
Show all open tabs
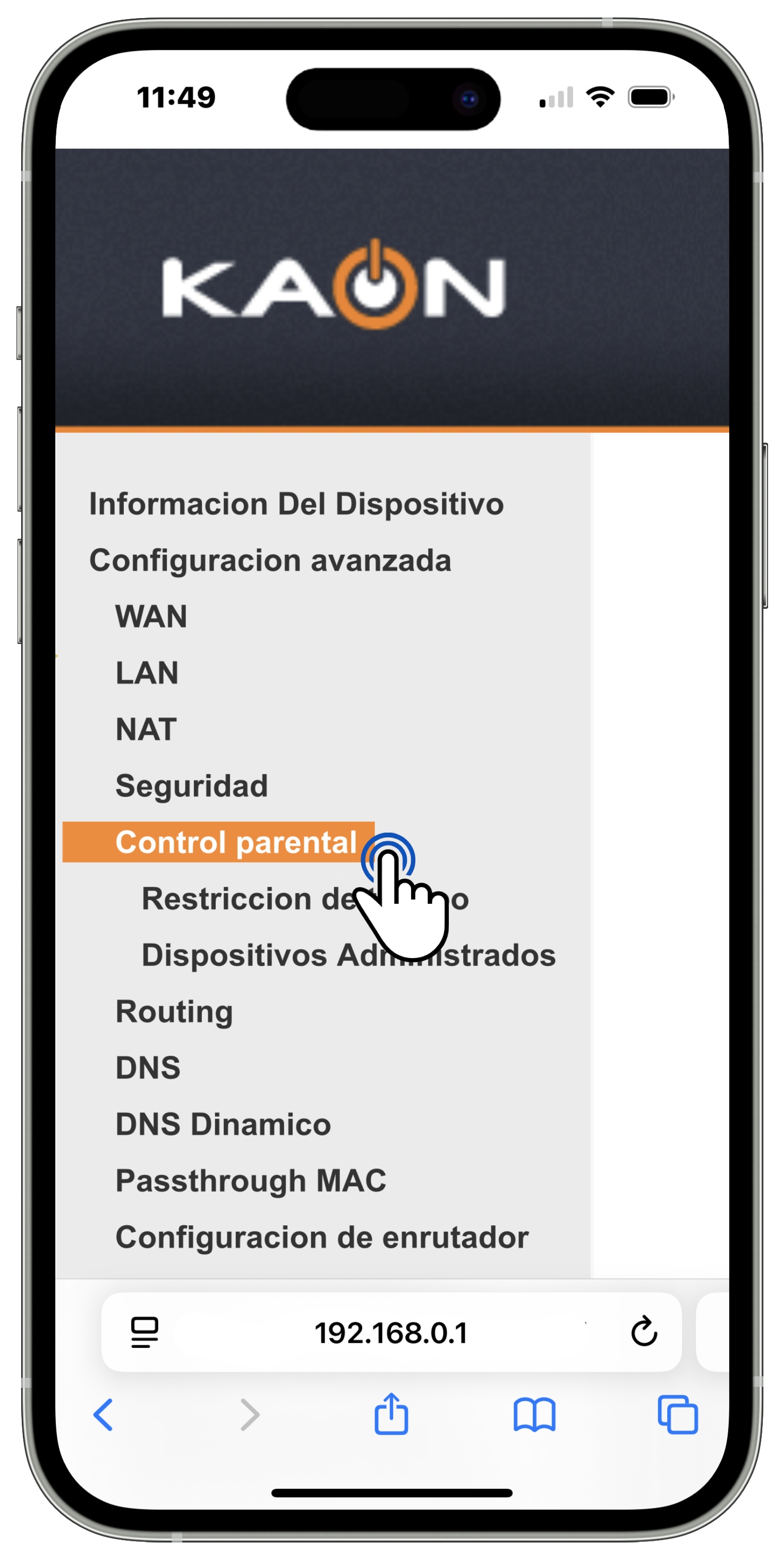click(677, 1415)
